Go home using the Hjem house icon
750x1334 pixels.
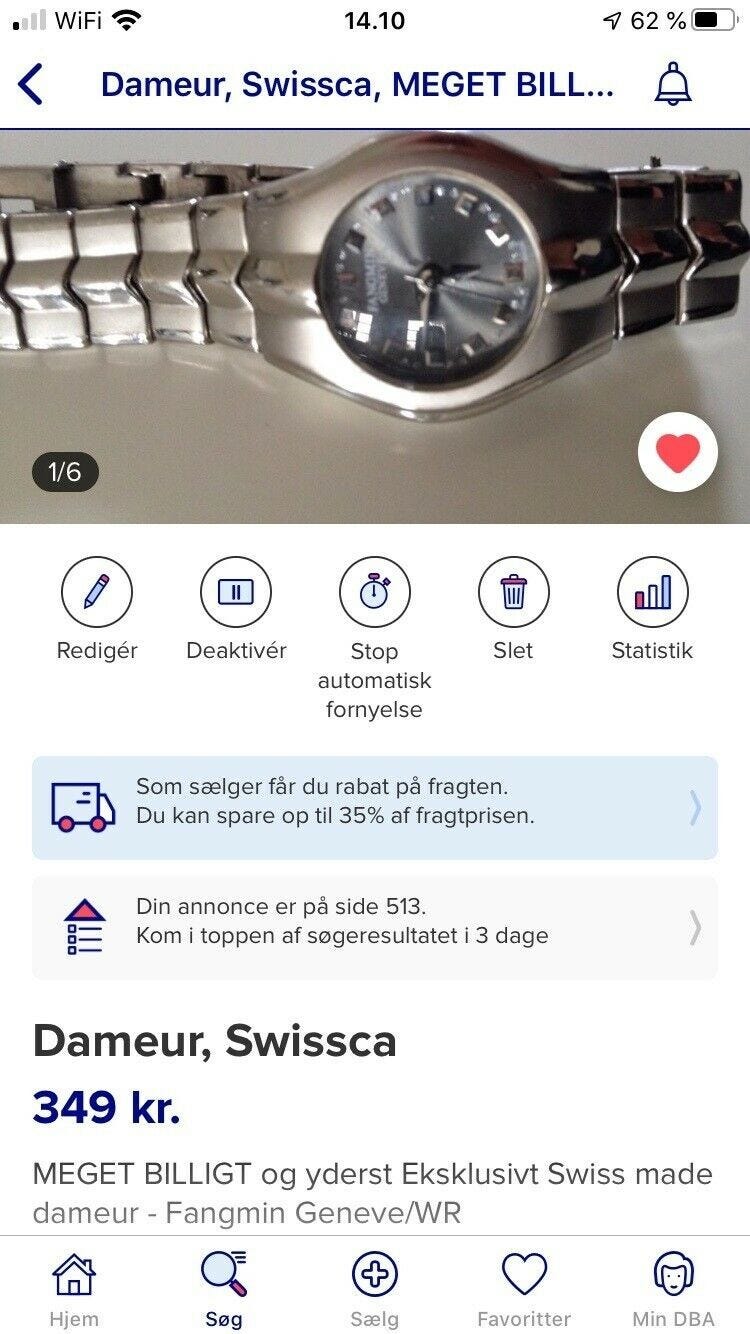click(x=72, y=1272)
